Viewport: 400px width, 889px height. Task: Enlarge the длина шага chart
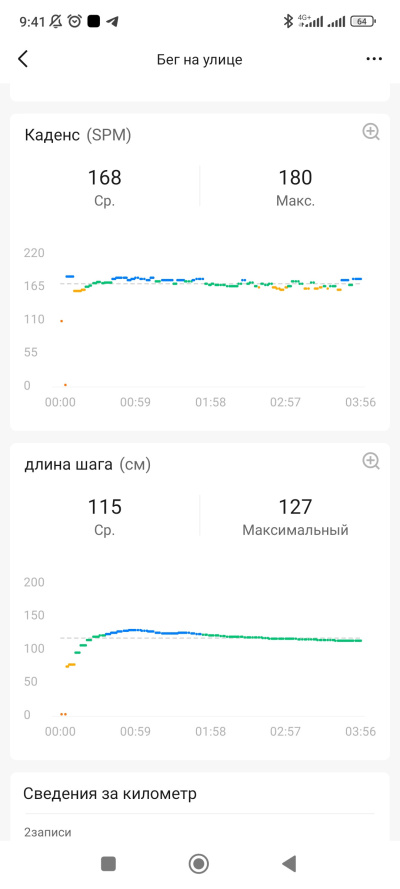pyautogui.click(x=371, y=461)
